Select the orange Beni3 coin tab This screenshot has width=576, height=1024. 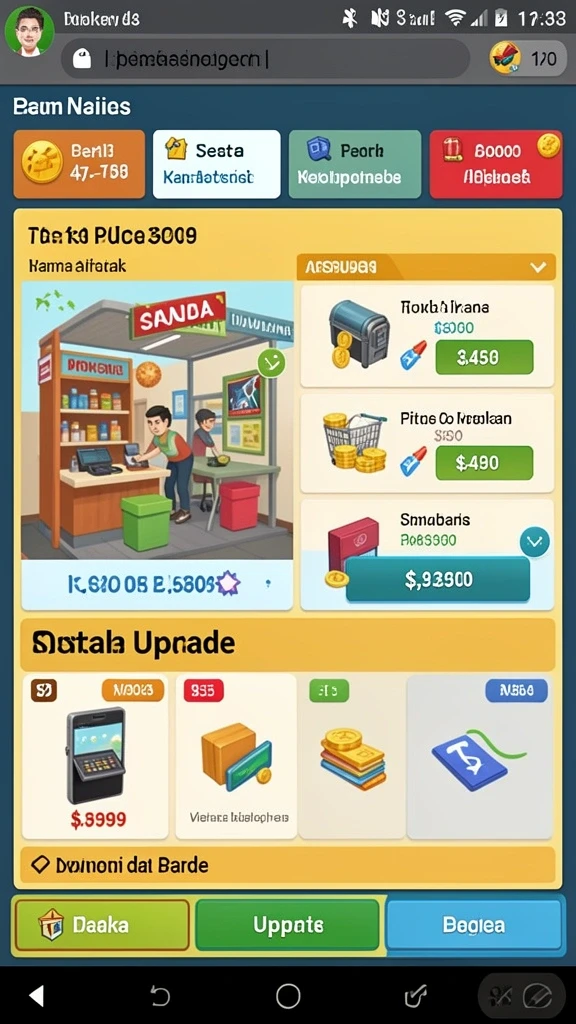(x=79, y=164)
